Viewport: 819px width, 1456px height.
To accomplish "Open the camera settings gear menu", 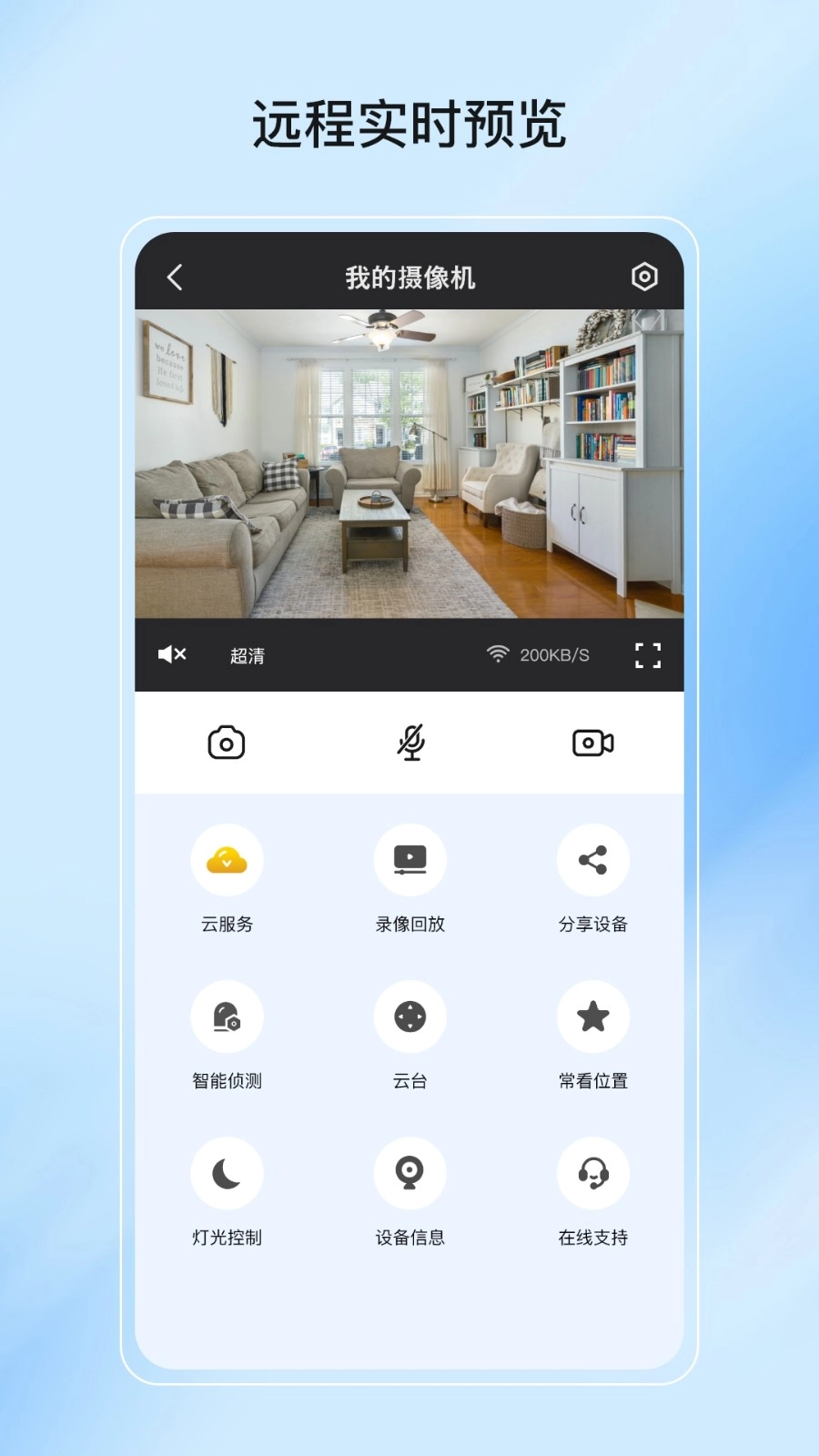I will pyautogui.click(x=645, y=276).
